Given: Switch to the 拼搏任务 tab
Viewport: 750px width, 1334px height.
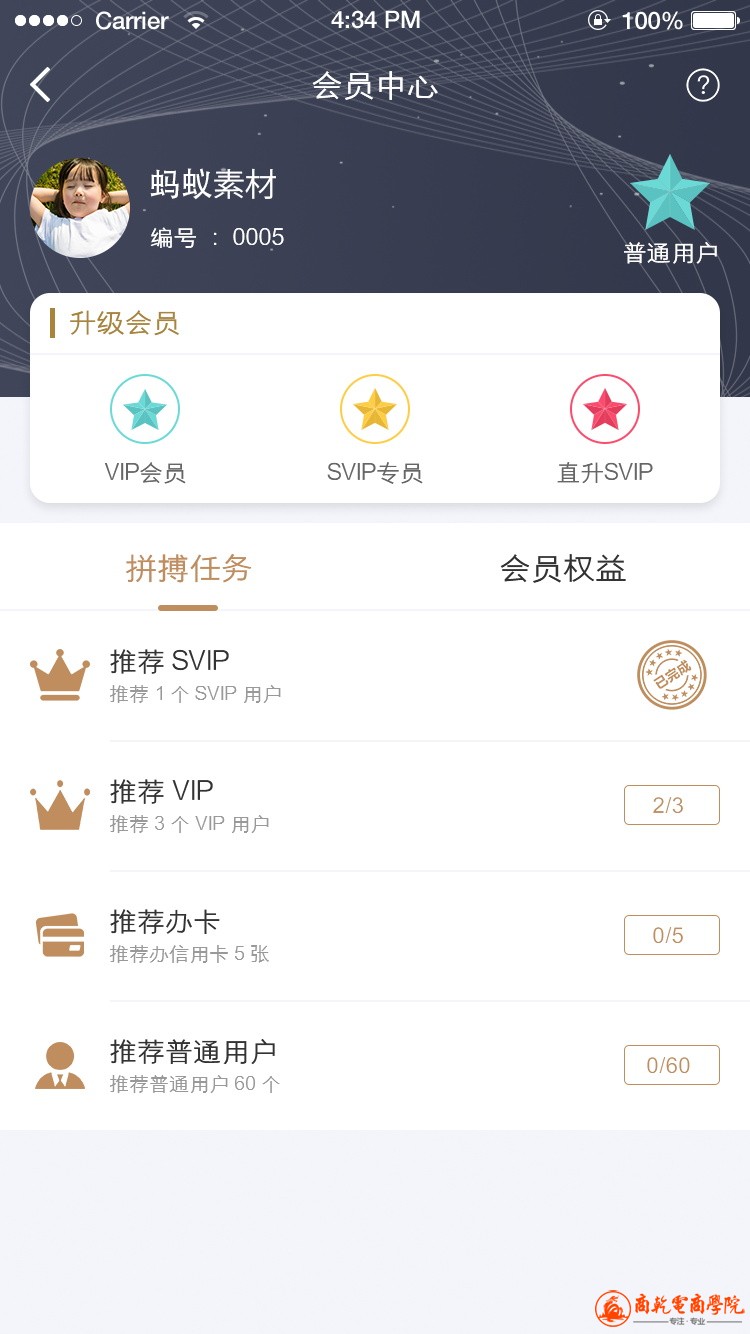Looking at the screenshot, I should [x=188, y=569].
